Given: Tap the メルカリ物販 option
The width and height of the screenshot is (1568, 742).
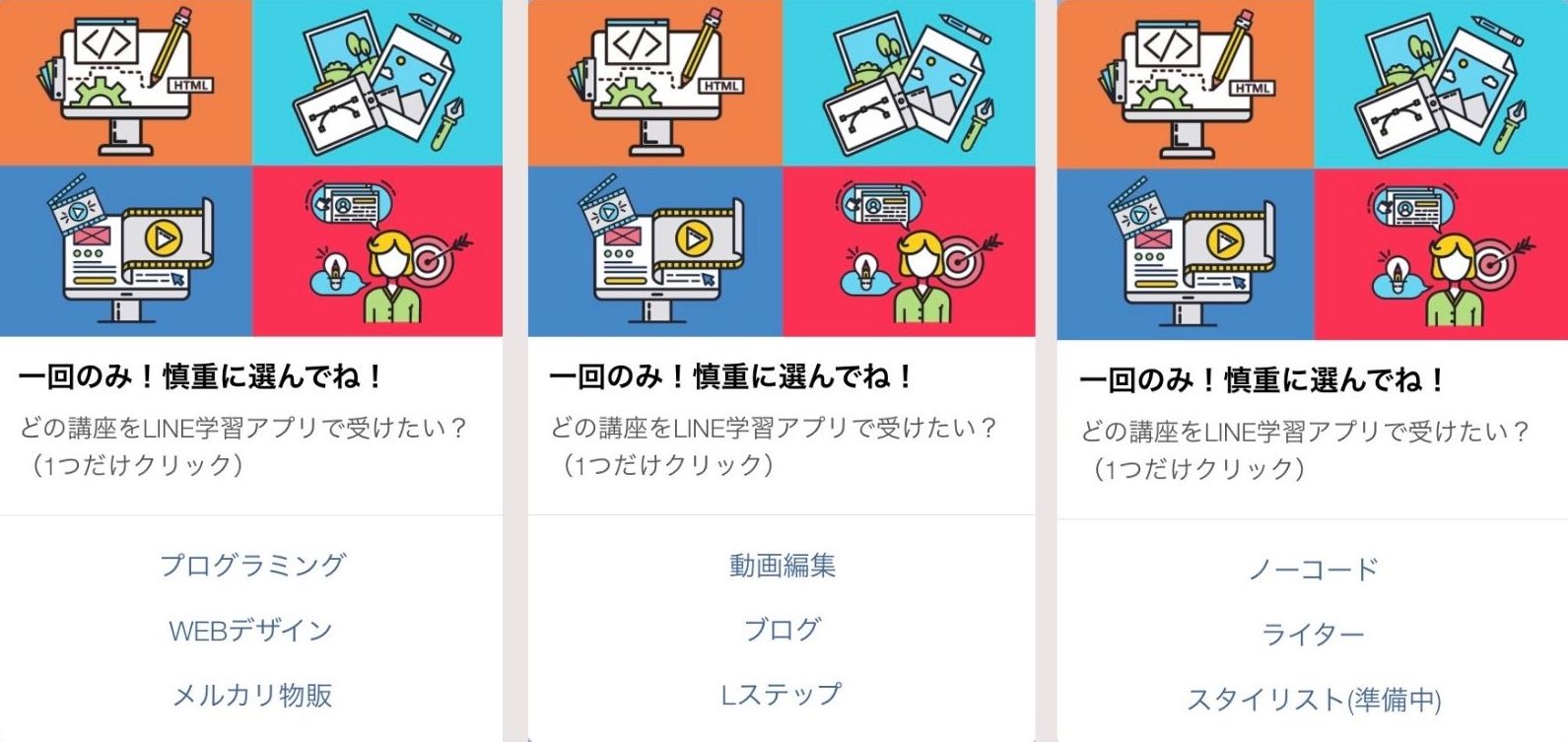Looking at the screenshot, I should point(252,696).
